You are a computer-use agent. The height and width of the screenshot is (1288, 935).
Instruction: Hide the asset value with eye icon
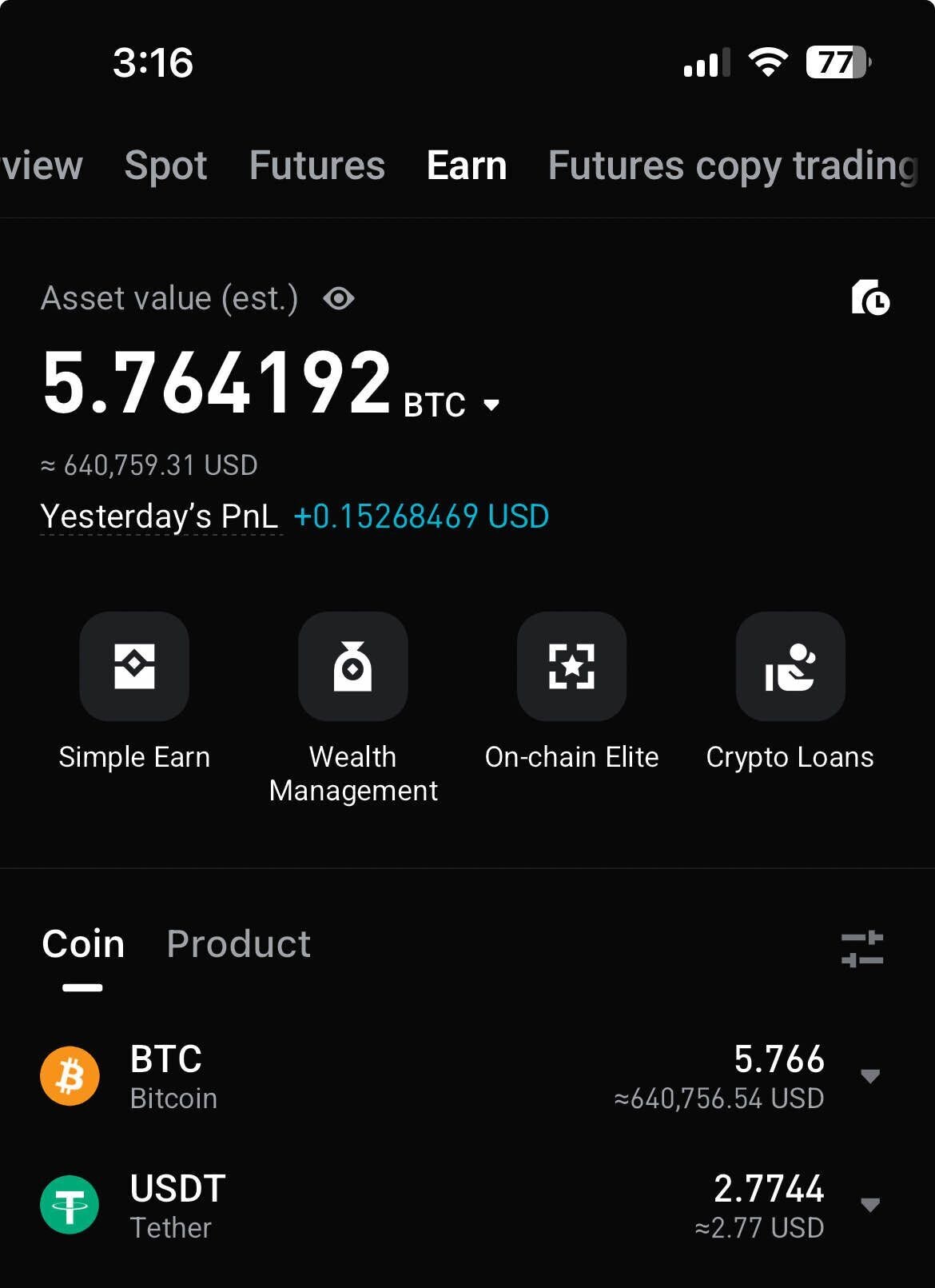click(339, 299)
